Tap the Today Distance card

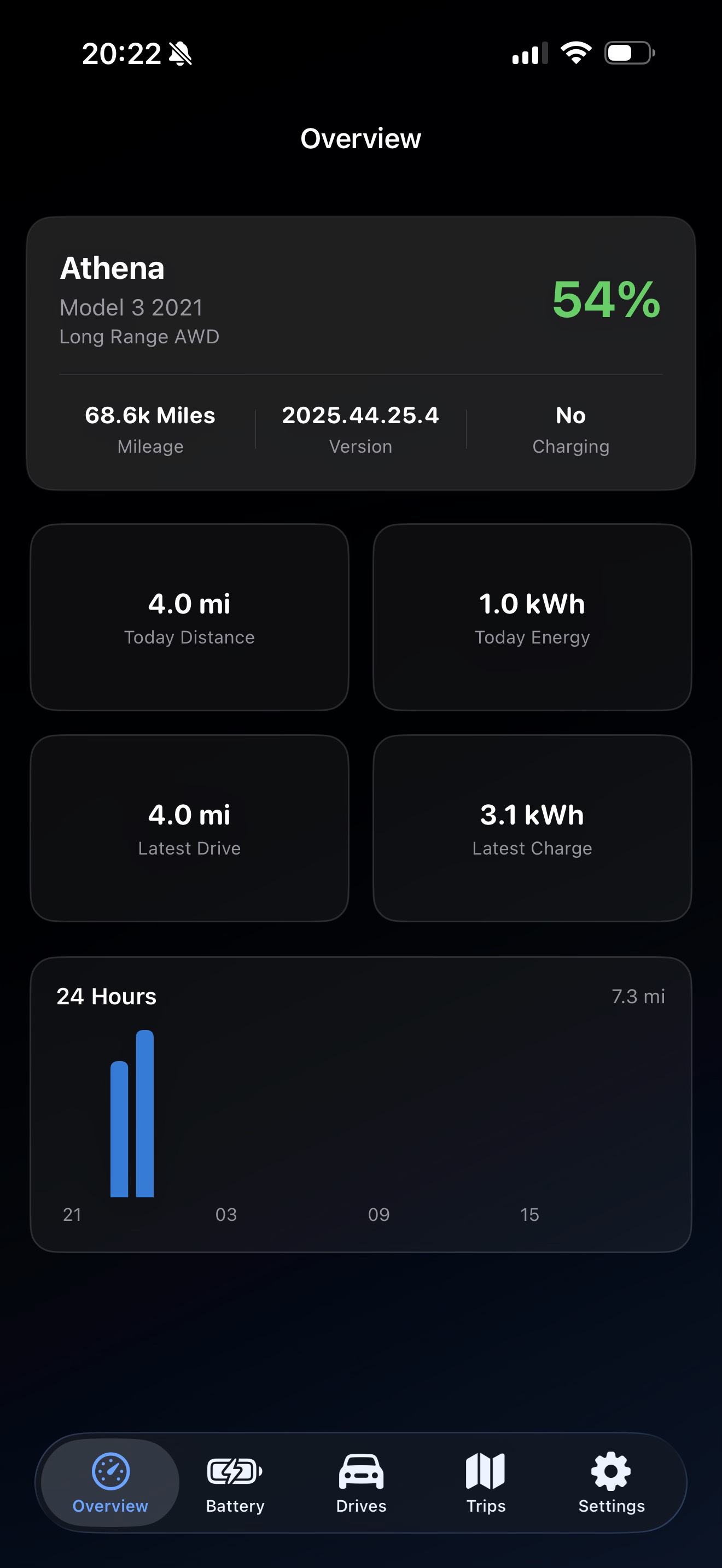tap(189, 617)
